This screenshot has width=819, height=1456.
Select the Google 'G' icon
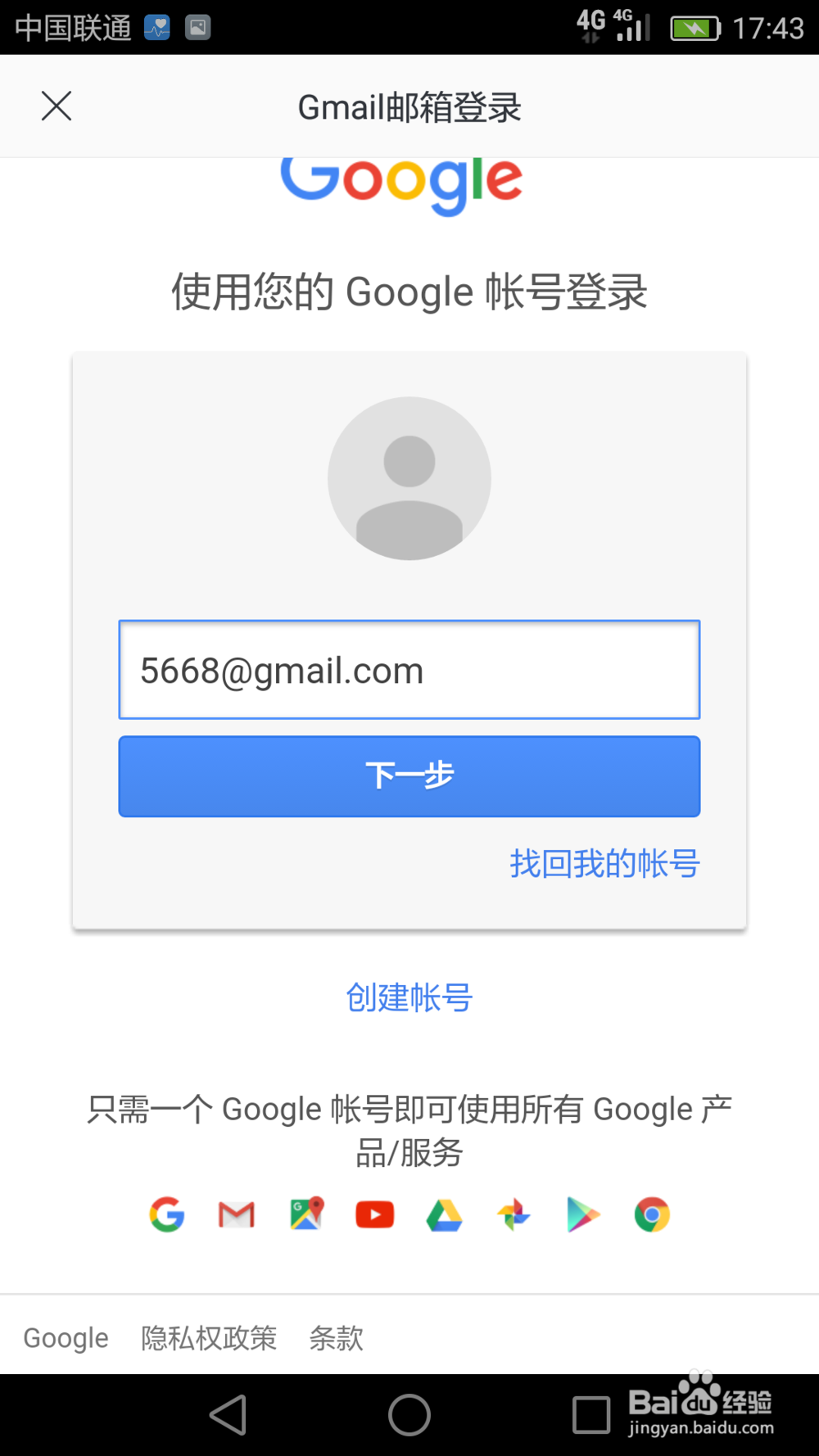167,1215
